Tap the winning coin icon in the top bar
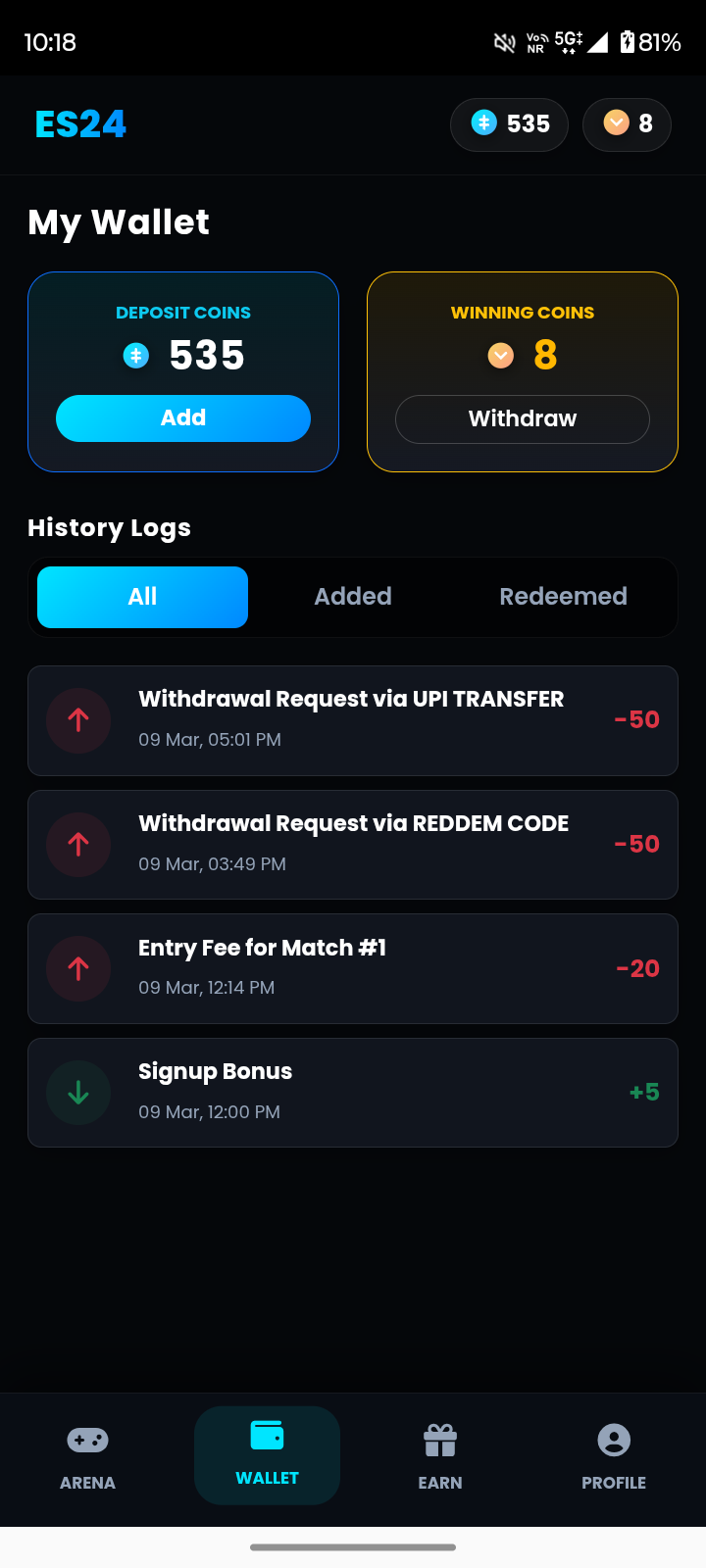 [617, 124]
